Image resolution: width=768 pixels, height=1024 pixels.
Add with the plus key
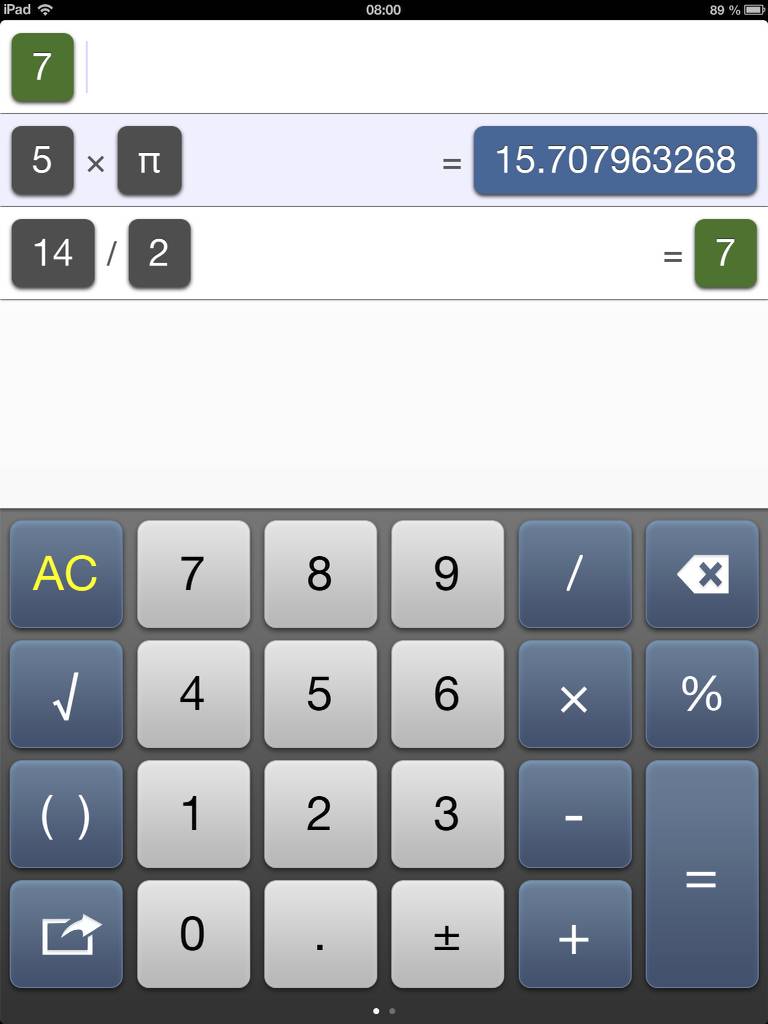pyautogui.click(x=575, y=934)
